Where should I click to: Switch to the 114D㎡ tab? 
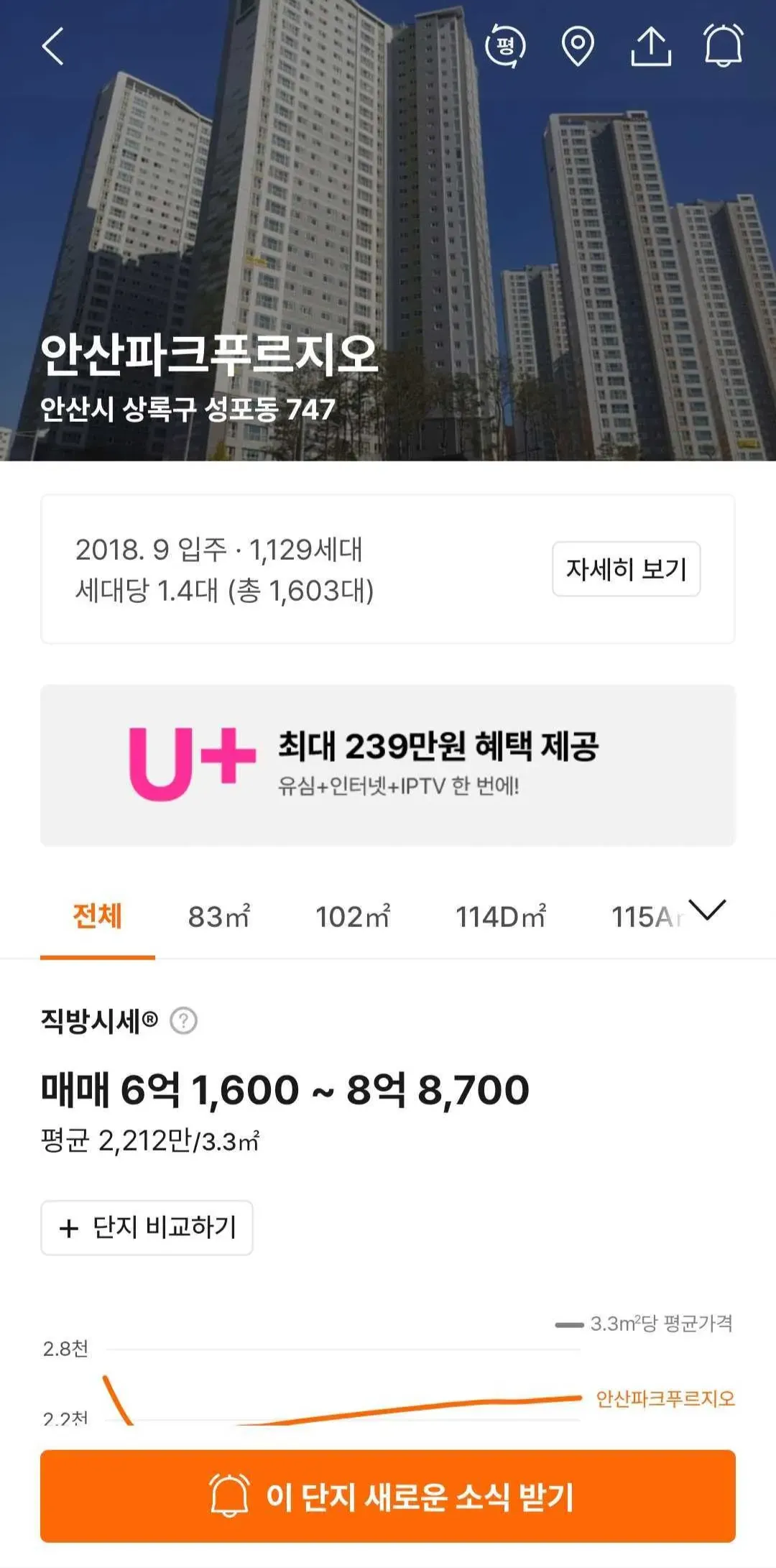pyautogui.click(x=501, y=917)
